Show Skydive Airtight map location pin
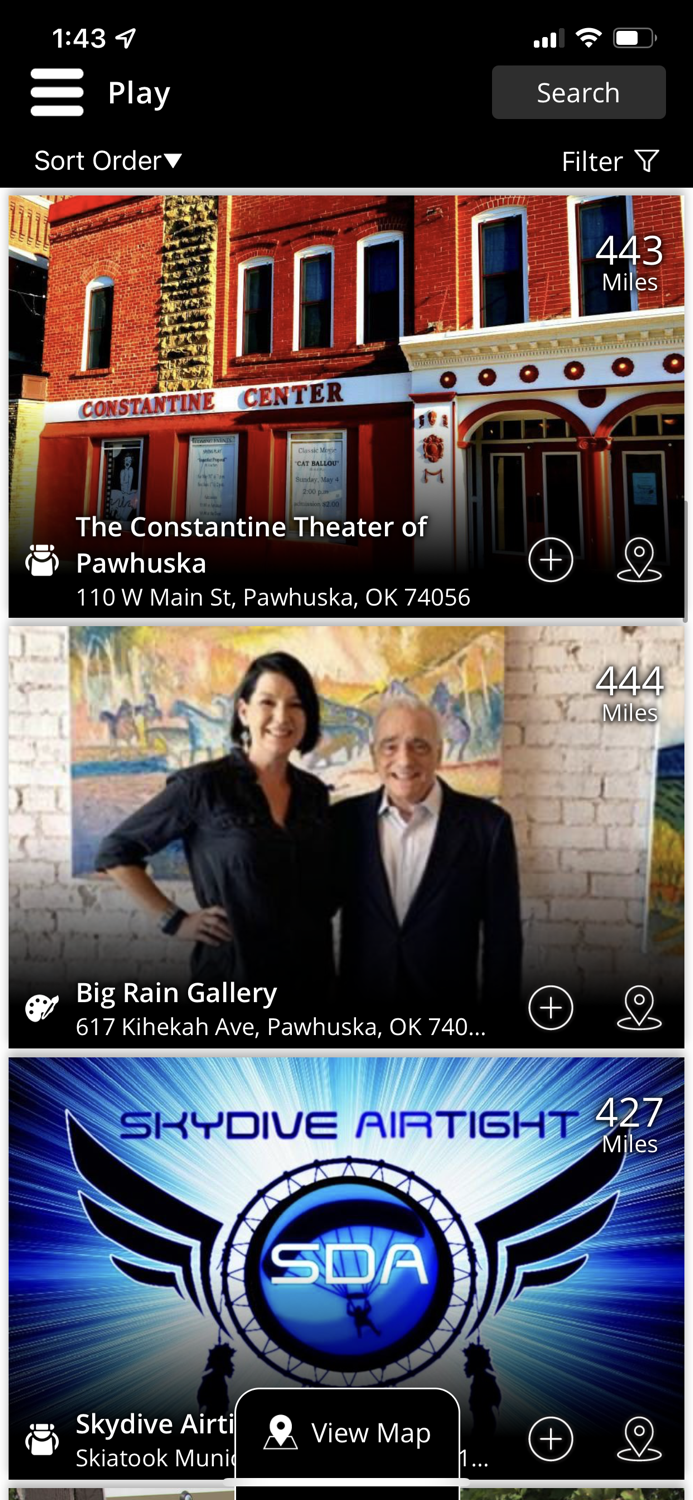Viewport: 693px width, 1500px height. [x=639, y=1439]
